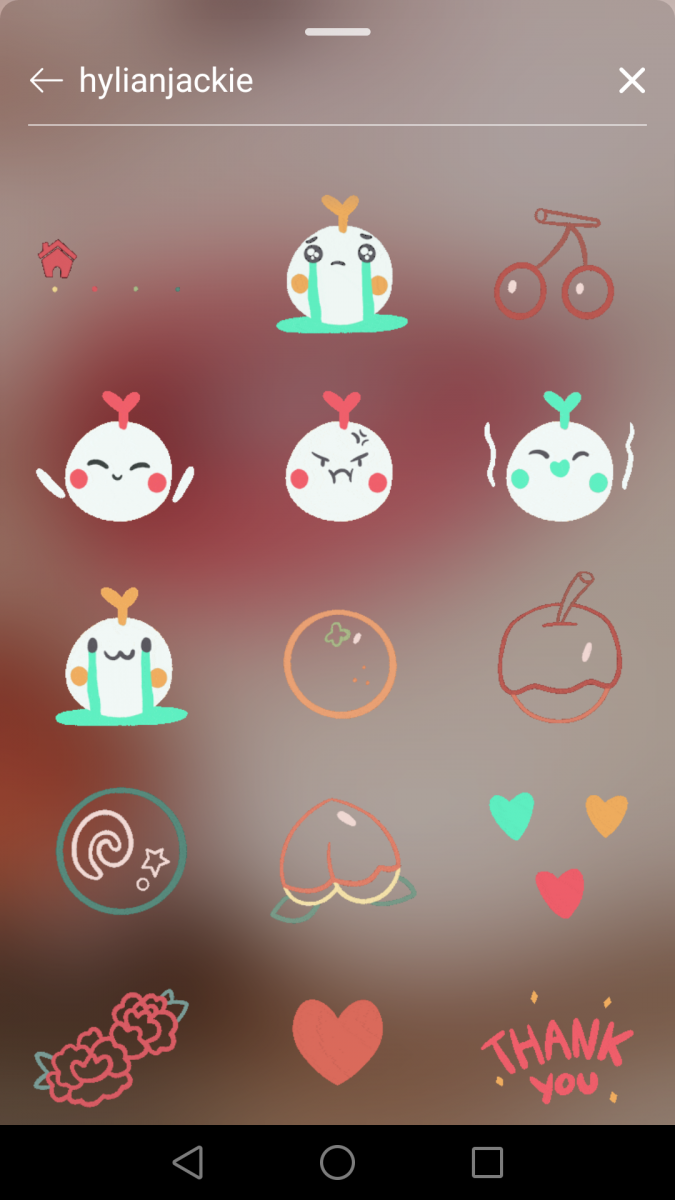Pick the happy-tears sprout sticker
The image size is (675, 1200).
[x=120, y=659]
